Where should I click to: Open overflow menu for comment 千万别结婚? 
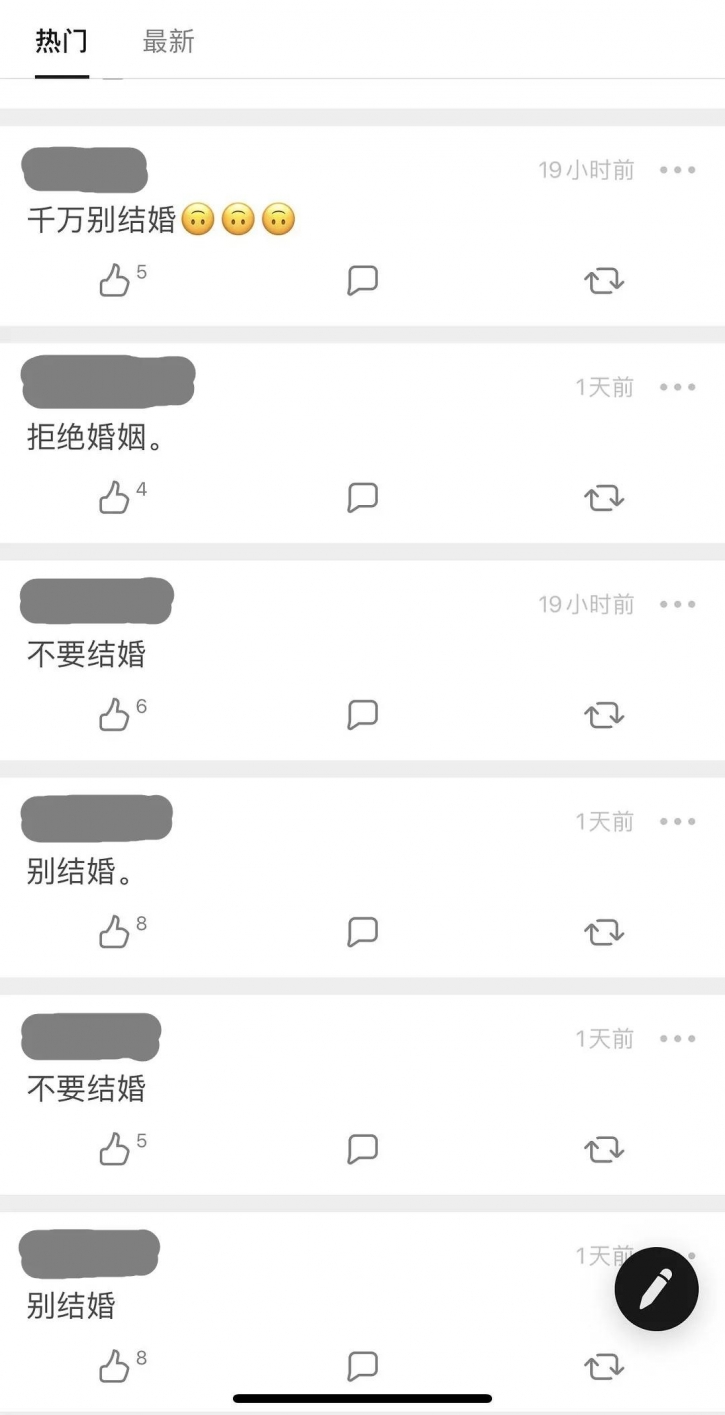pyautogui.click(x=677, y=170)
